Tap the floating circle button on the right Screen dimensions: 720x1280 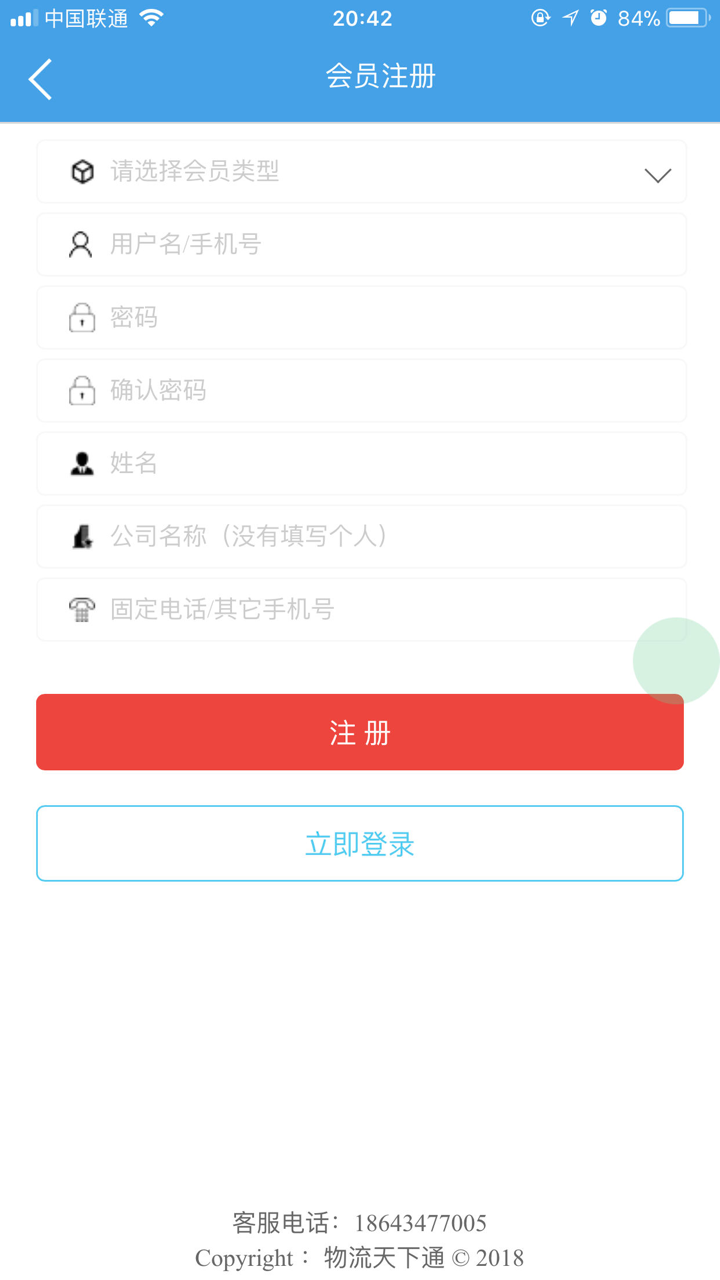[676, 660]
